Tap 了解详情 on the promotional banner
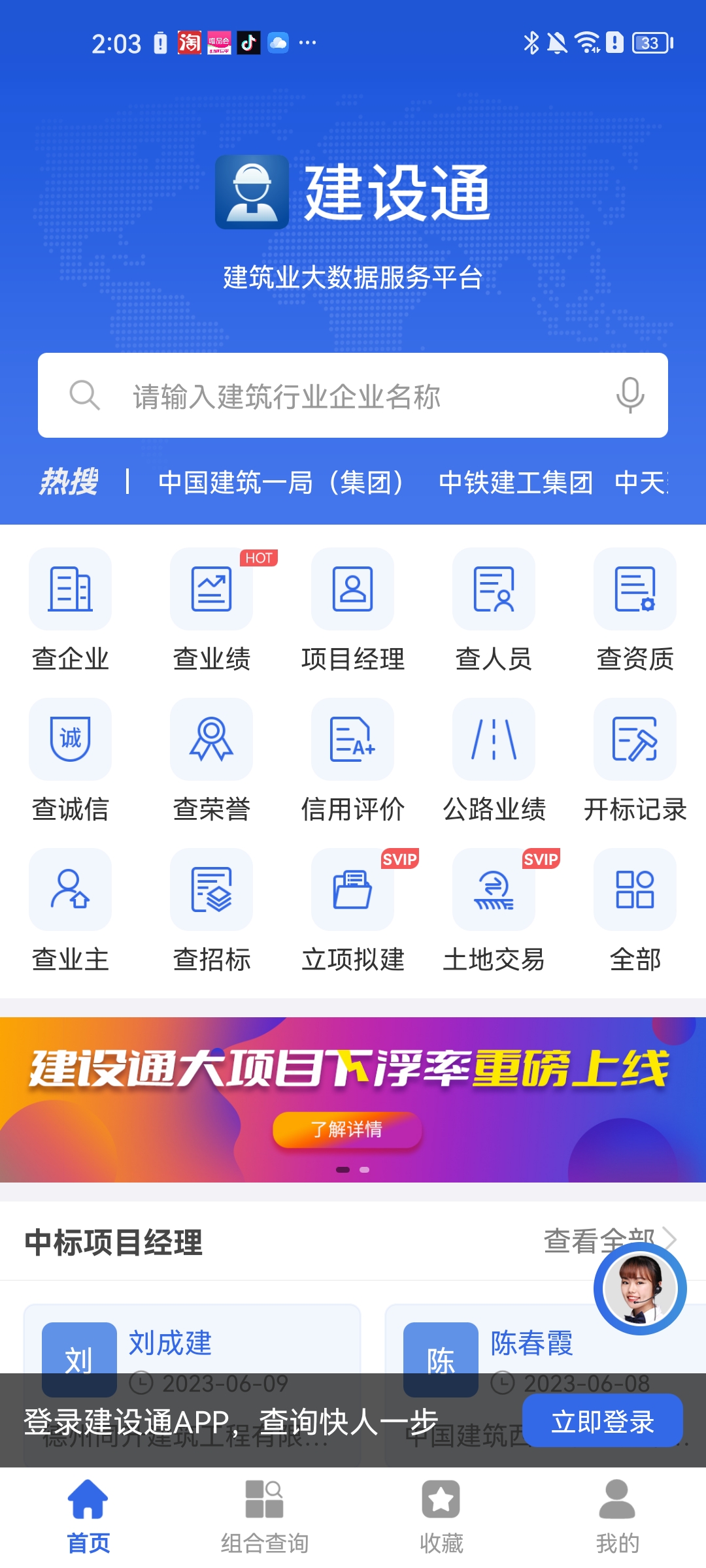 [x=346, y=1129]
